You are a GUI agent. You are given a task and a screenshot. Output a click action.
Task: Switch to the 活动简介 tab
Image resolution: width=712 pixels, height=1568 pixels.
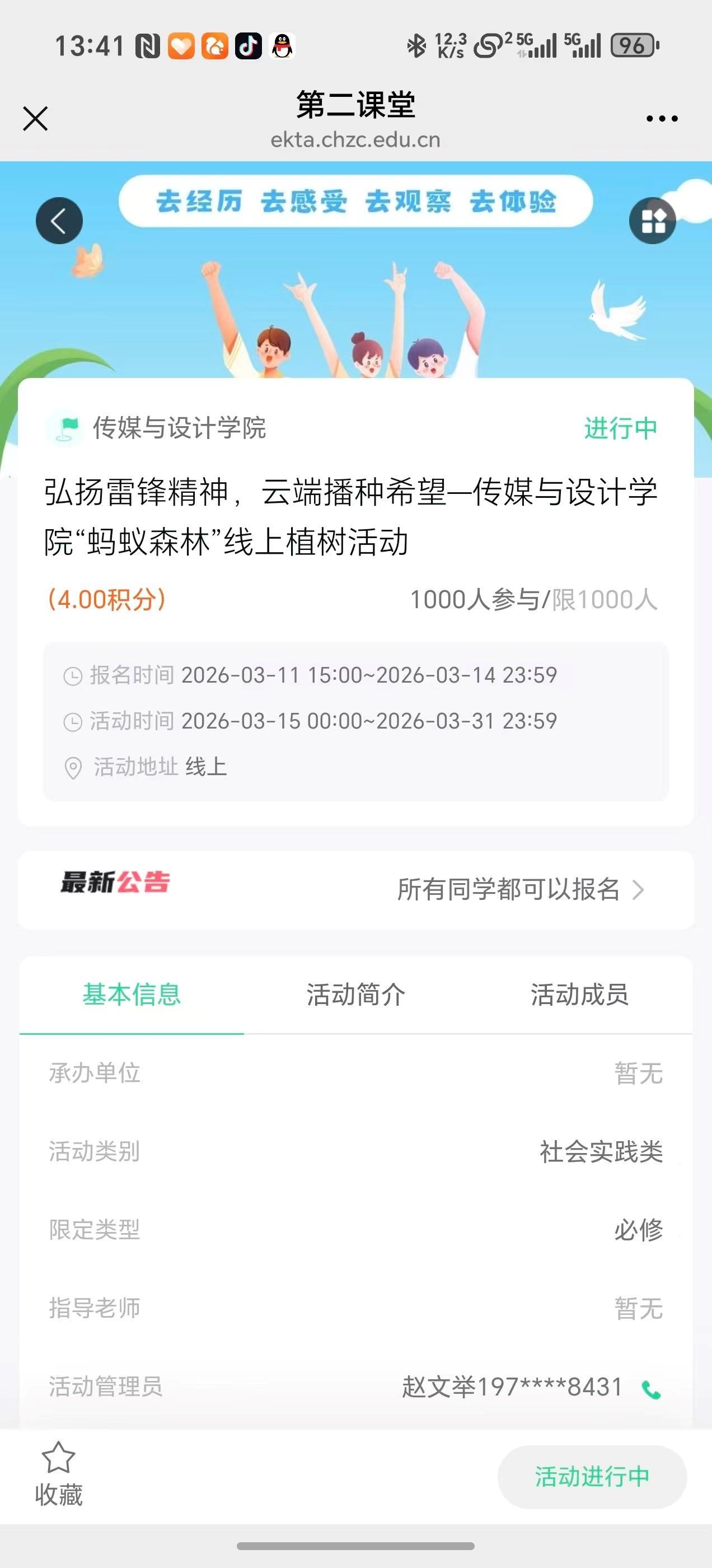(x=355, y=995)
